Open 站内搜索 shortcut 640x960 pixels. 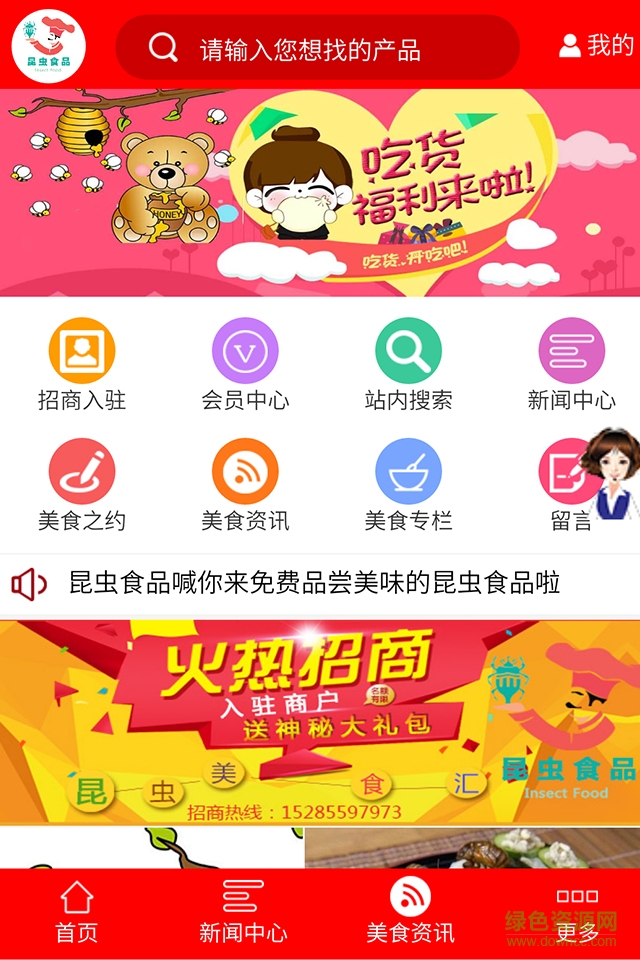tap(408, 365)
